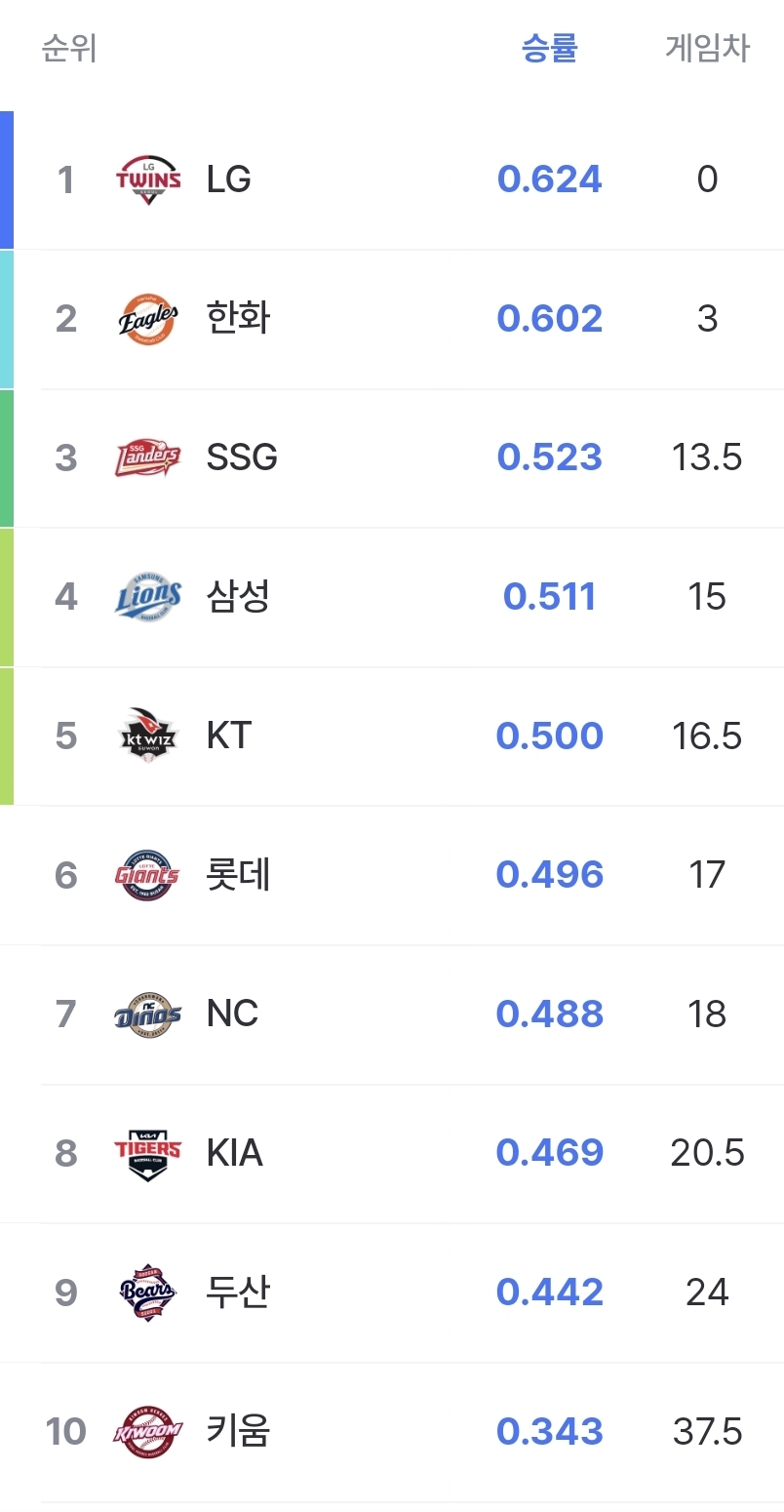Open the KIA team row
Viewport: 784px width, 1512px height.
[x=392, y=1153]
